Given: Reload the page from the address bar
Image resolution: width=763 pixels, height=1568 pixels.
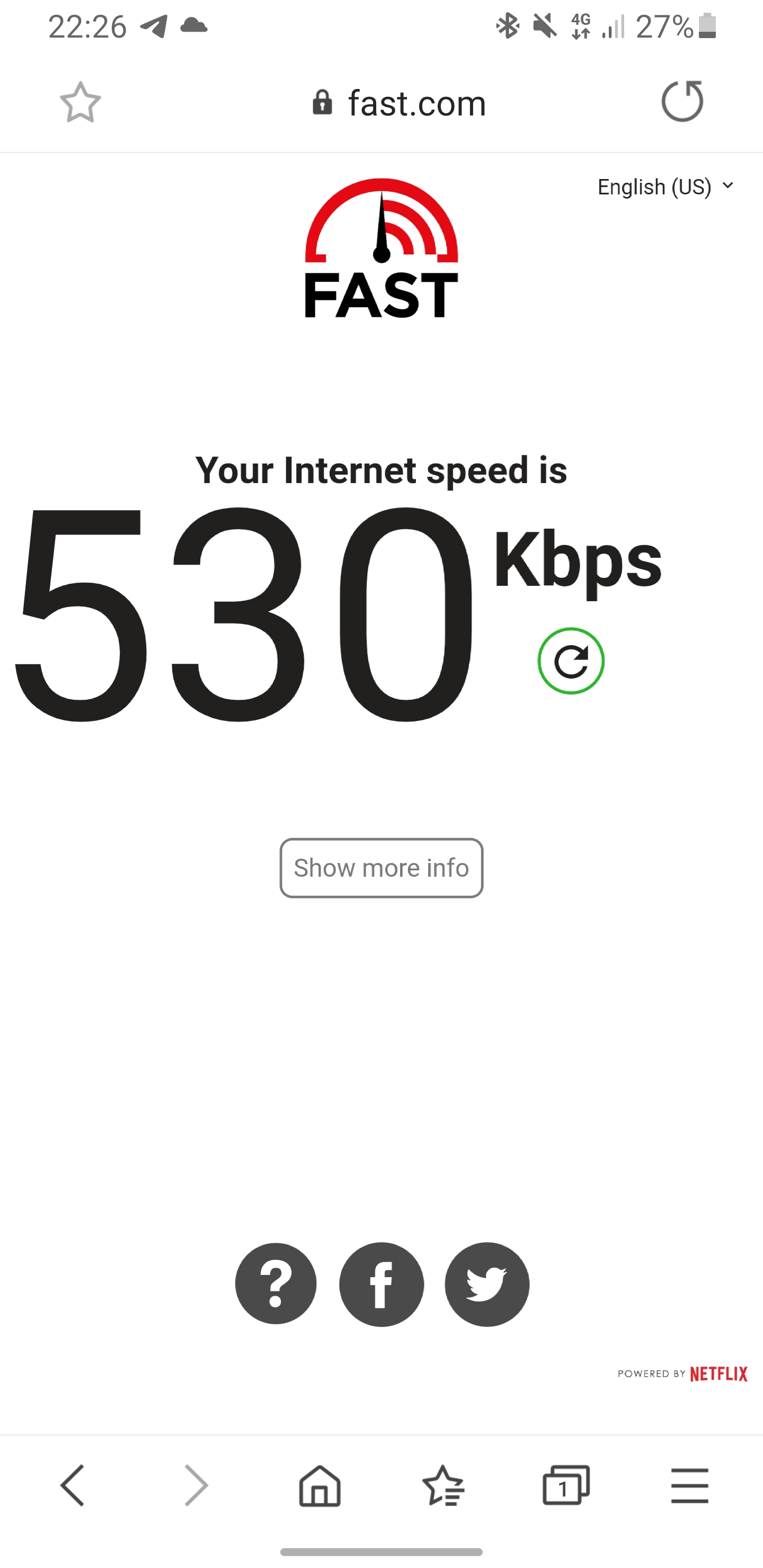Looking at the screenshot, I should point(682,101).
